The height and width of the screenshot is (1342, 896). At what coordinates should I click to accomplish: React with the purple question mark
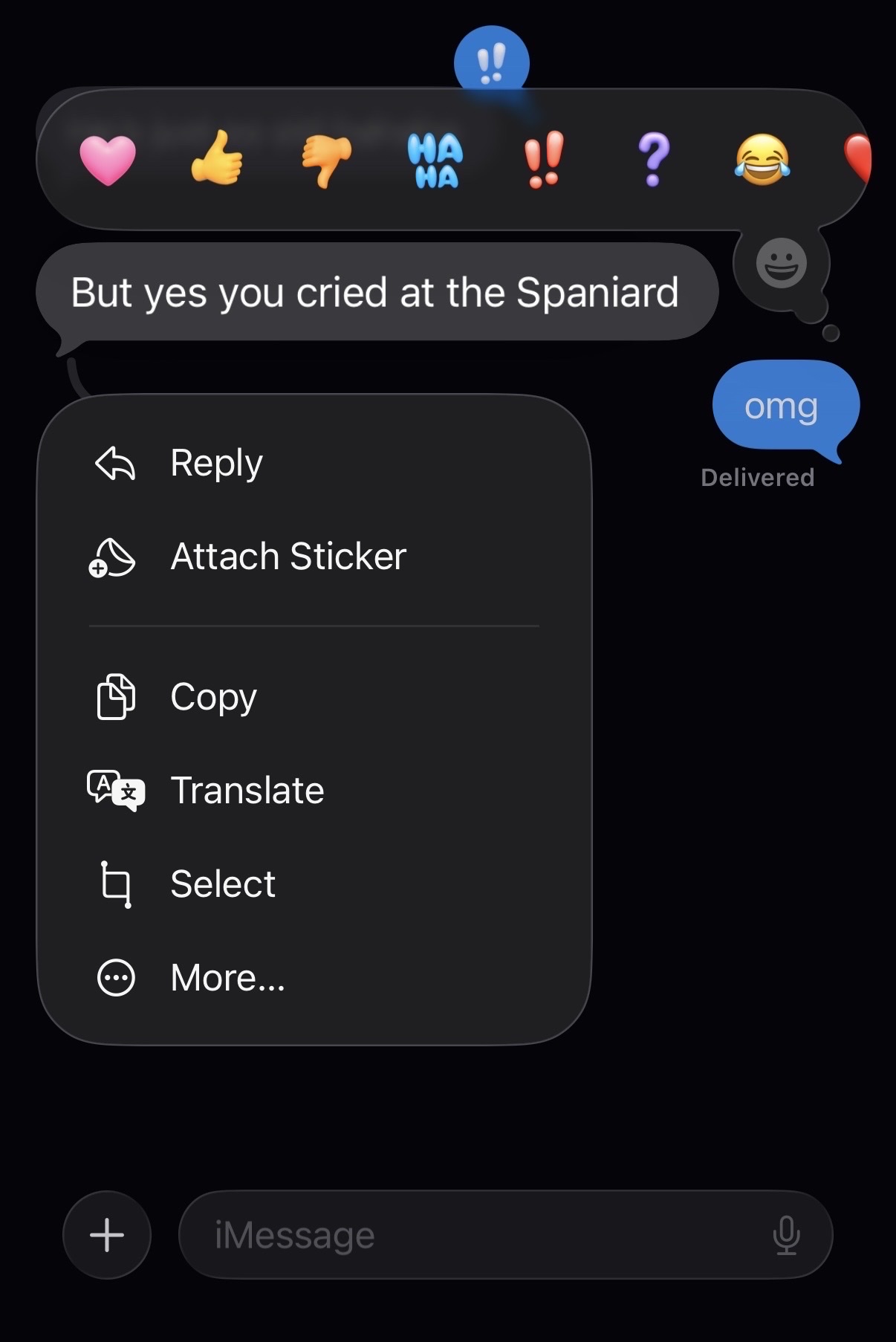pyautogui.click(x=654, y=160)
